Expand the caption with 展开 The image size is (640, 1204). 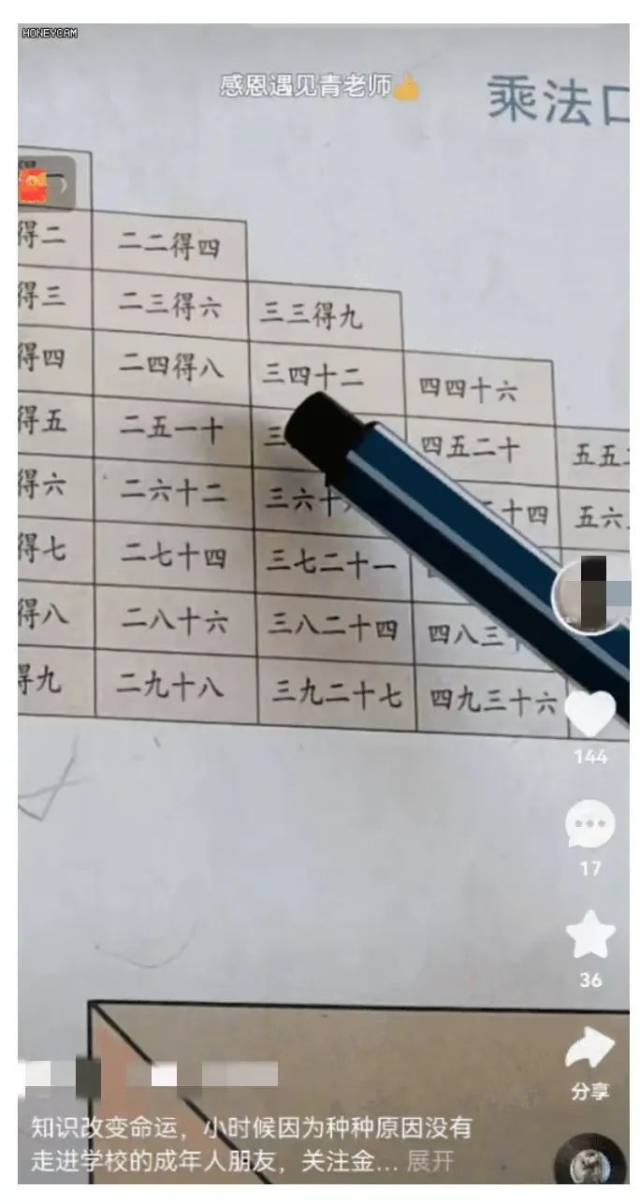tap(431, 1163)
